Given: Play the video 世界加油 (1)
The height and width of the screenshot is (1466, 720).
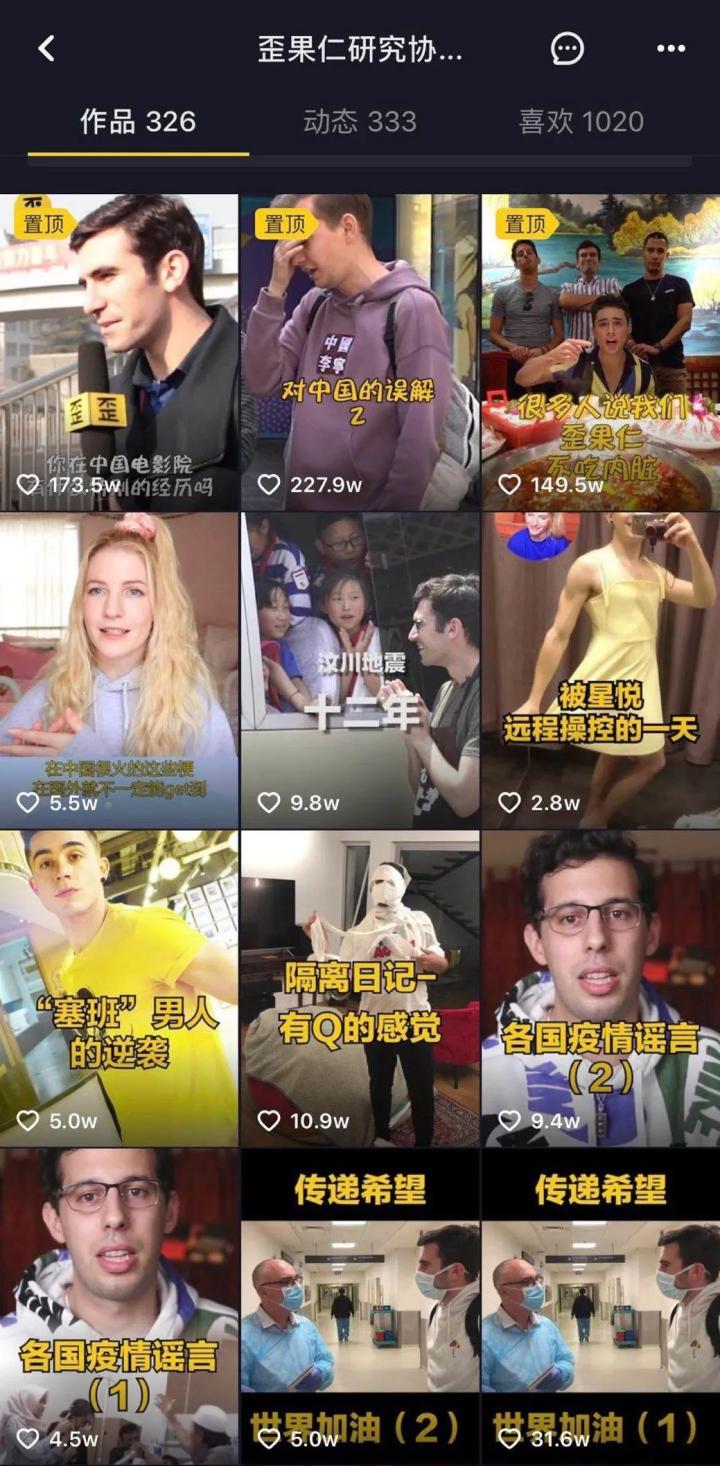Looking at the screenshot, I should [600, 1305].
